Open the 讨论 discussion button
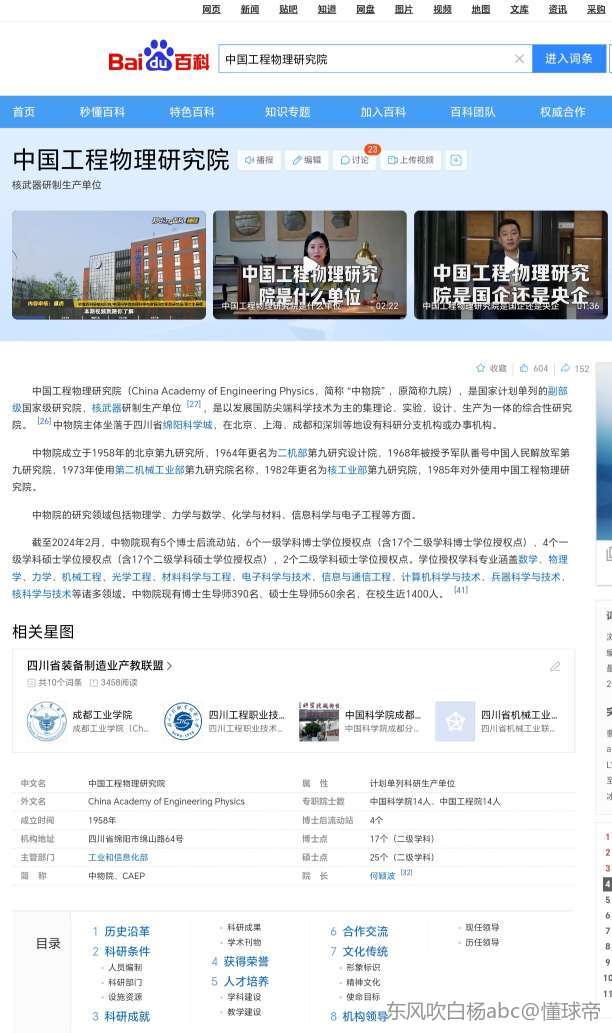The image size is (612, 1033). (x=355, y=160)
